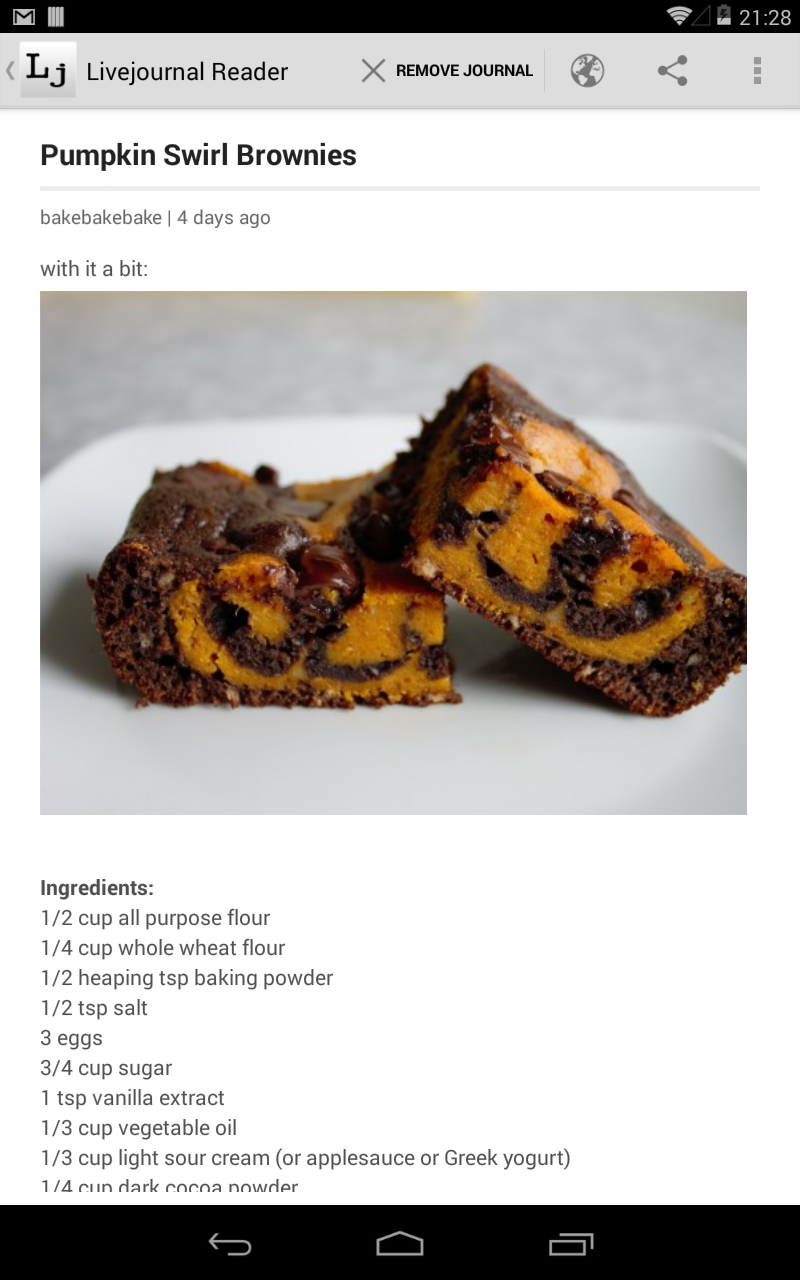Open the recent apps view
Viewport: 800px width, 1280px height.
pyautogui.click(x=571, y=1243)
